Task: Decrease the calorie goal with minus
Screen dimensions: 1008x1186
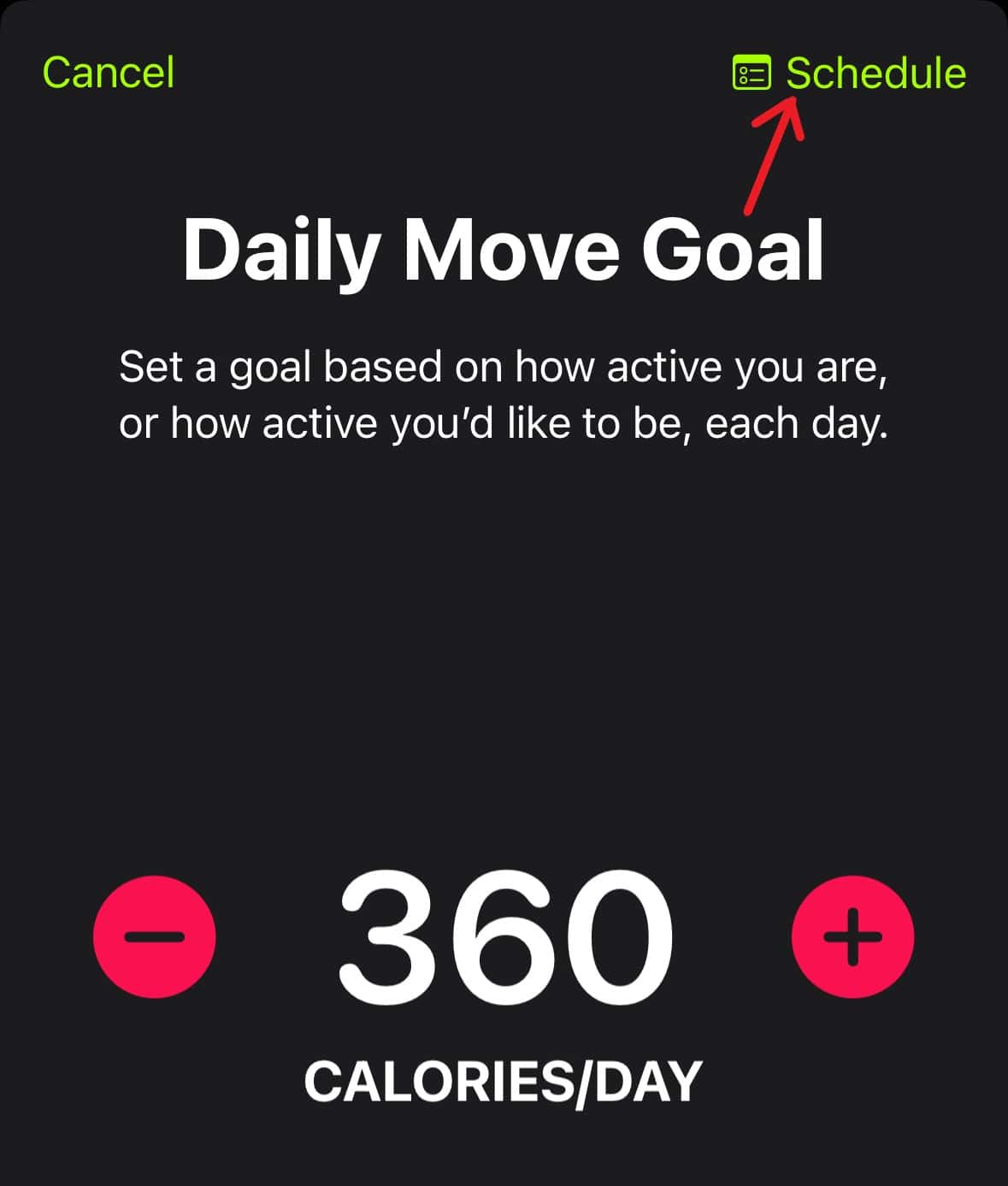Action: point(154,936)
